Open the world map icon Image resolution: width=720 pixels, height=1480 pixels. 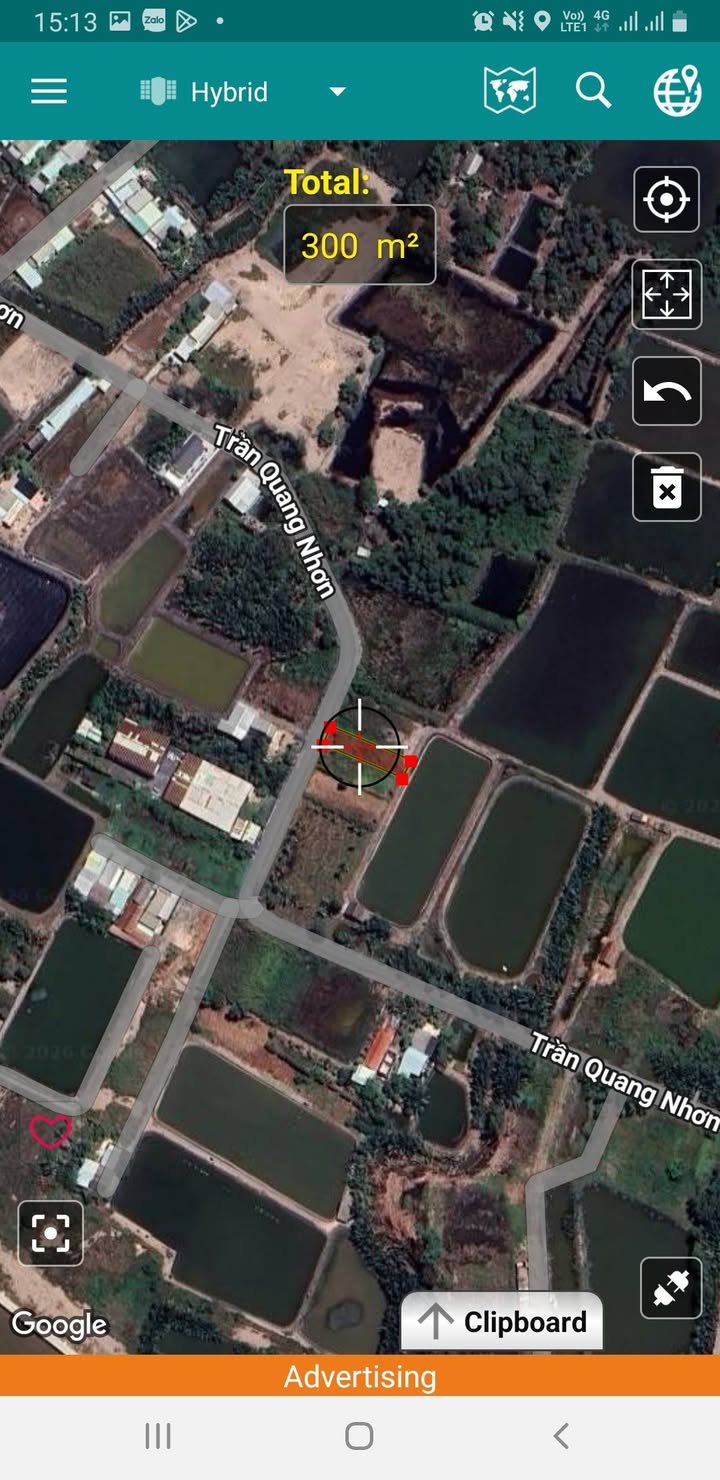510,92
